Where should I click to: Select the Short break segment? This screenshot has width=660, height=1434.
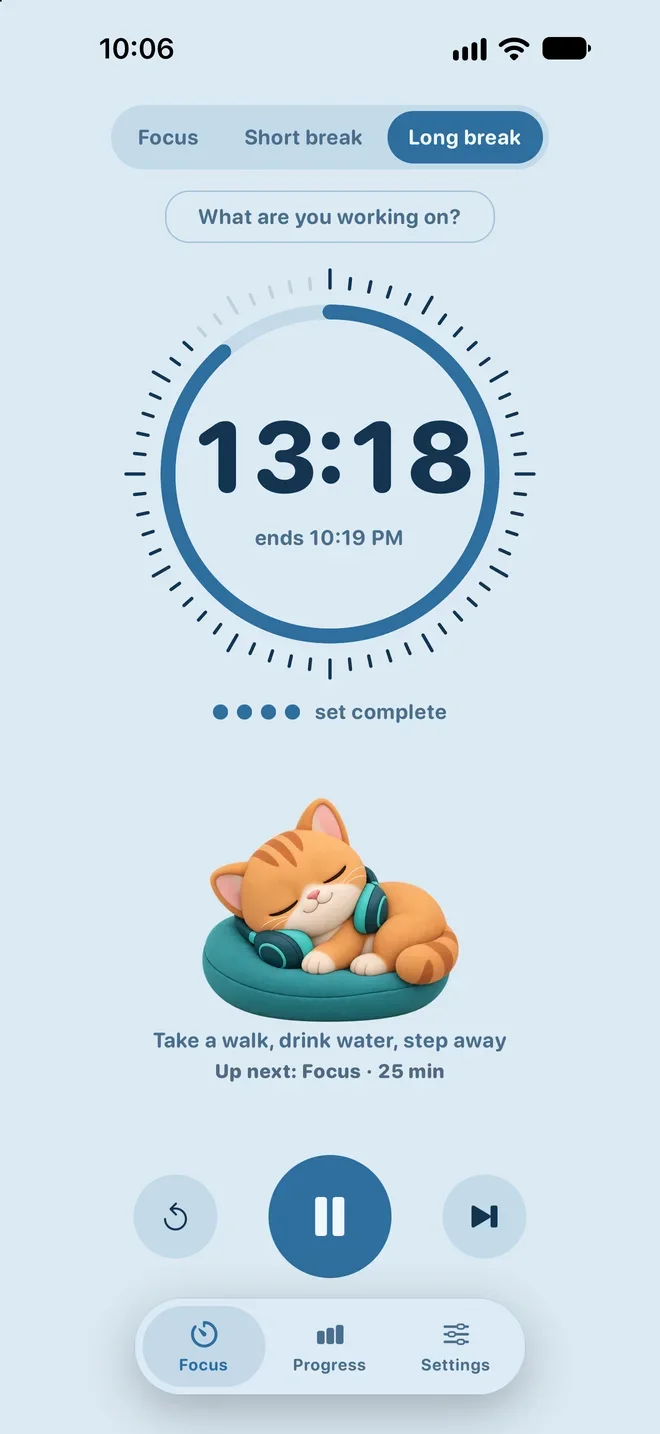[x=303, y=137]
